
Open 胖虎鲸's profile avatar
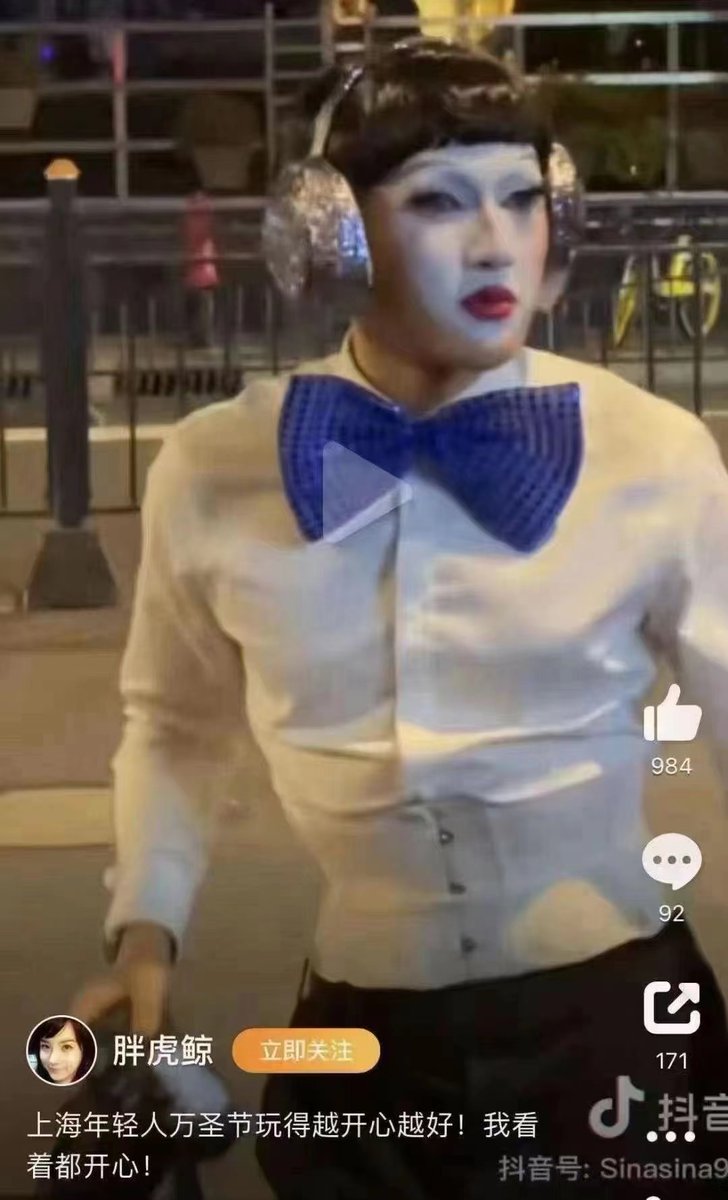coord(62,1051)
